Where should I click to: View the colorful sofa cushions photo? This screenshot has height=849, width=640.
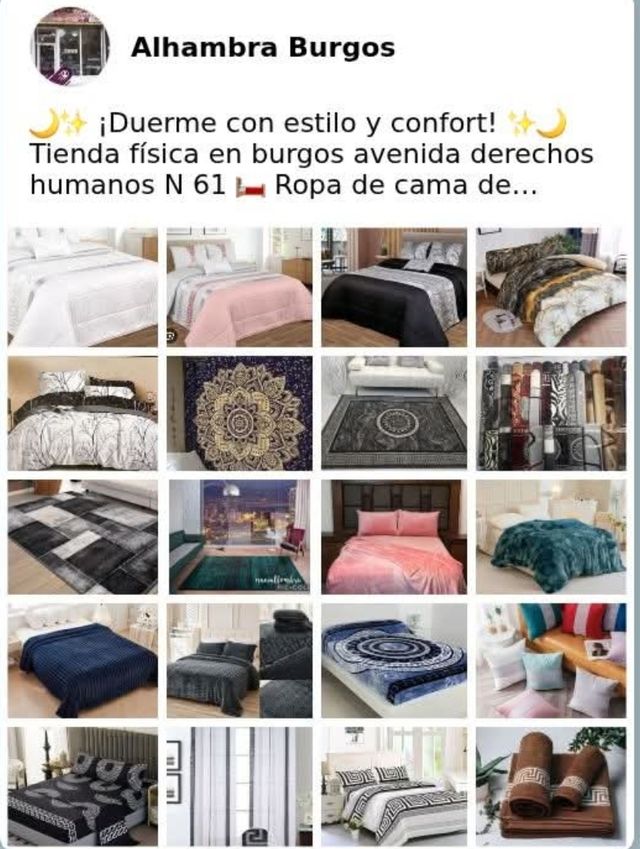[x=550, y=660]
